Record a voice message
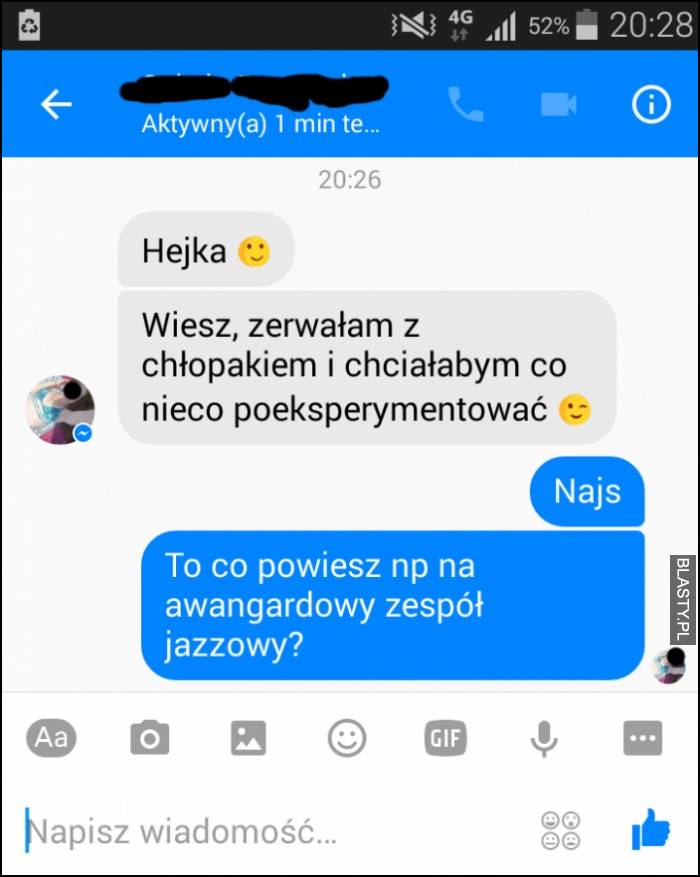Viewport: 700px width, 877px height. click(543, 739)
